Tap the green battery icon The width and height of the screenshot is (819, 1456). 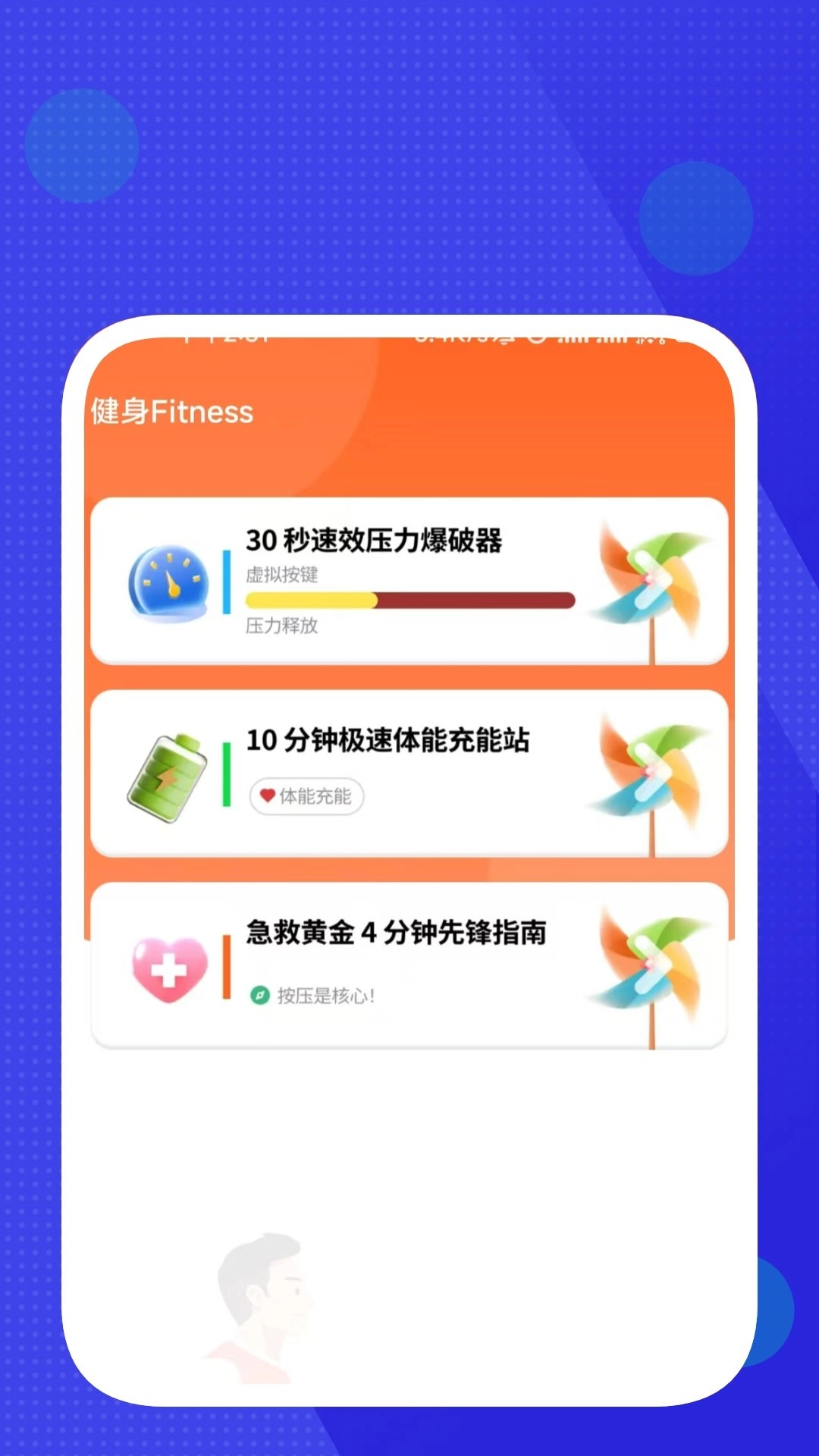click(168, 772)
